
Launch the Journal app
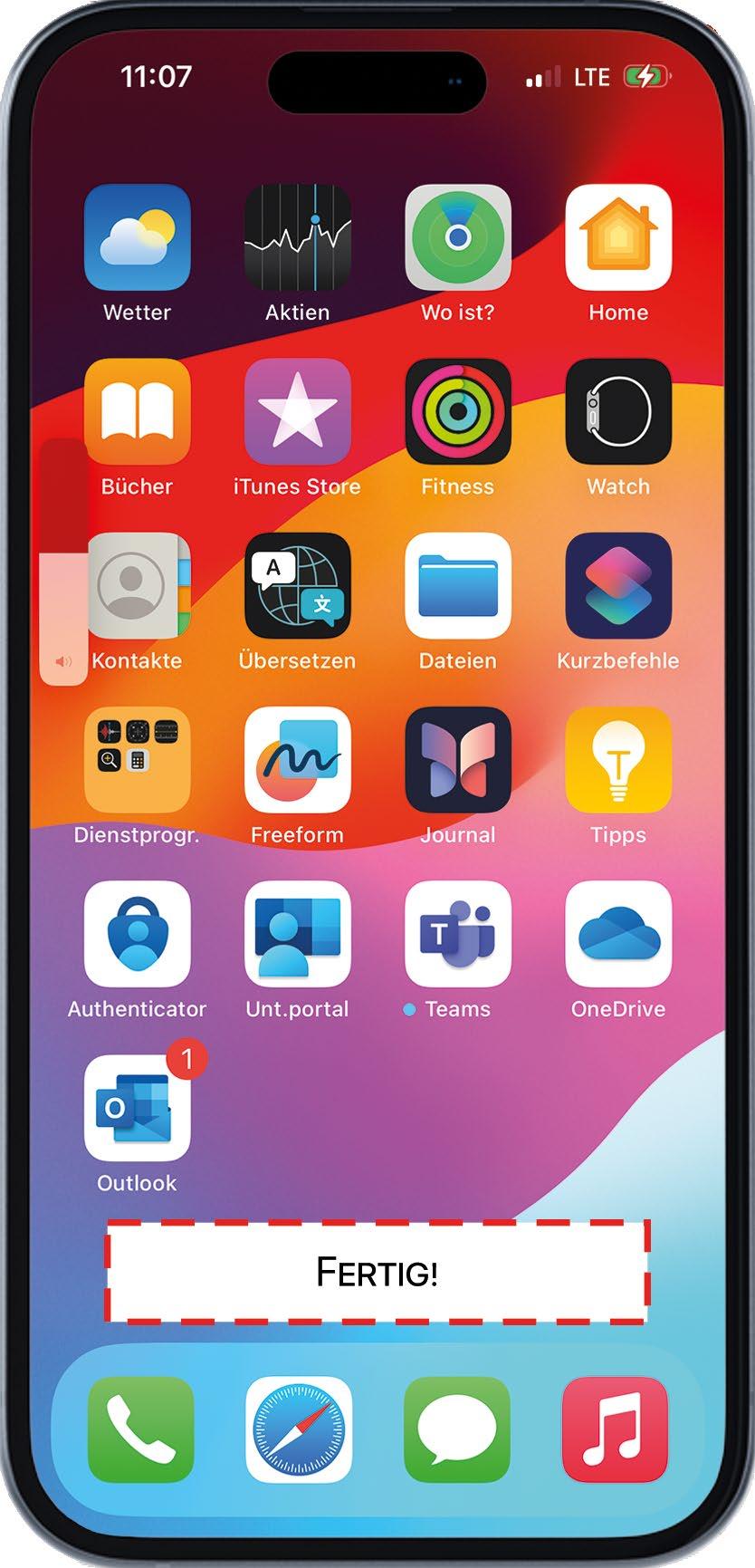tap(458, 759)
